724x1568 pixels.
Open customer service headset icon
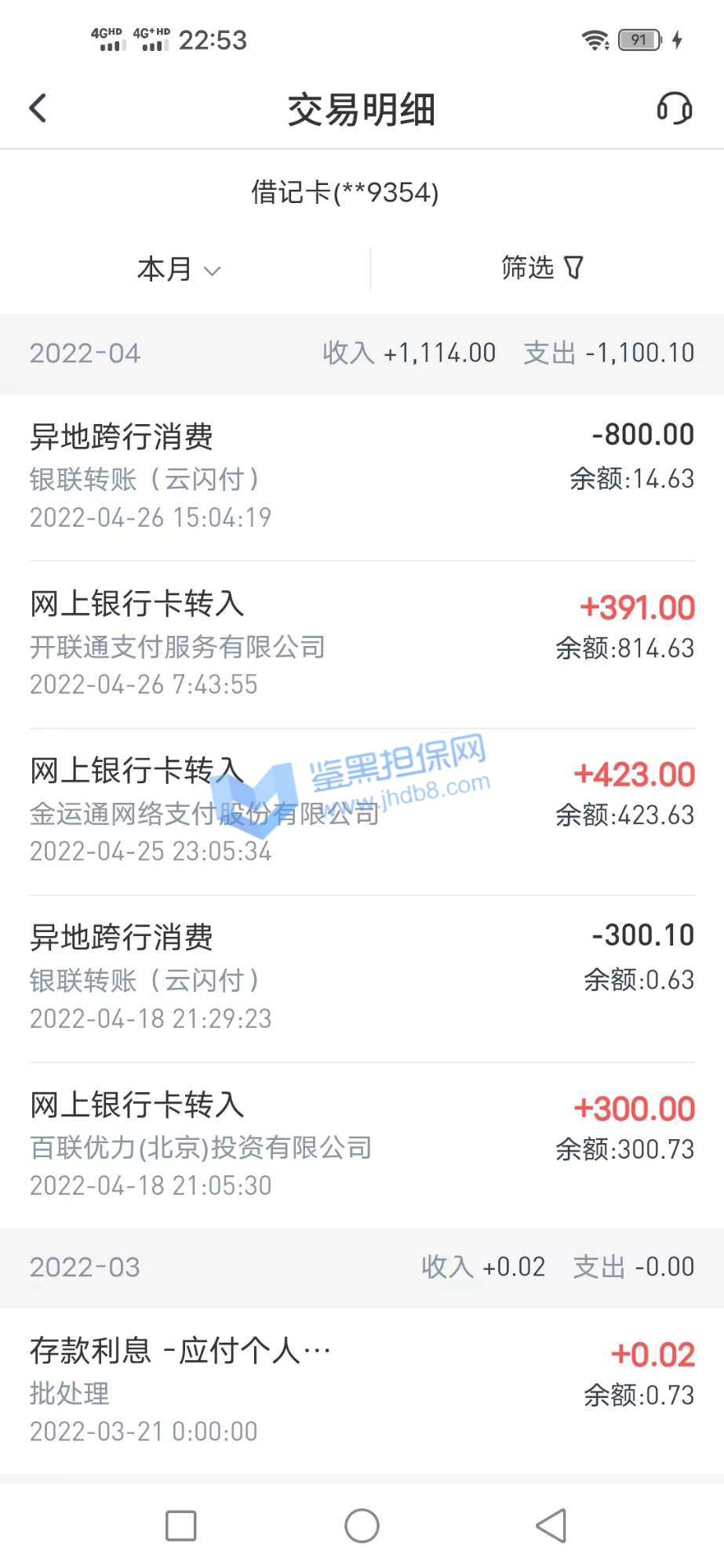point(674,108)
